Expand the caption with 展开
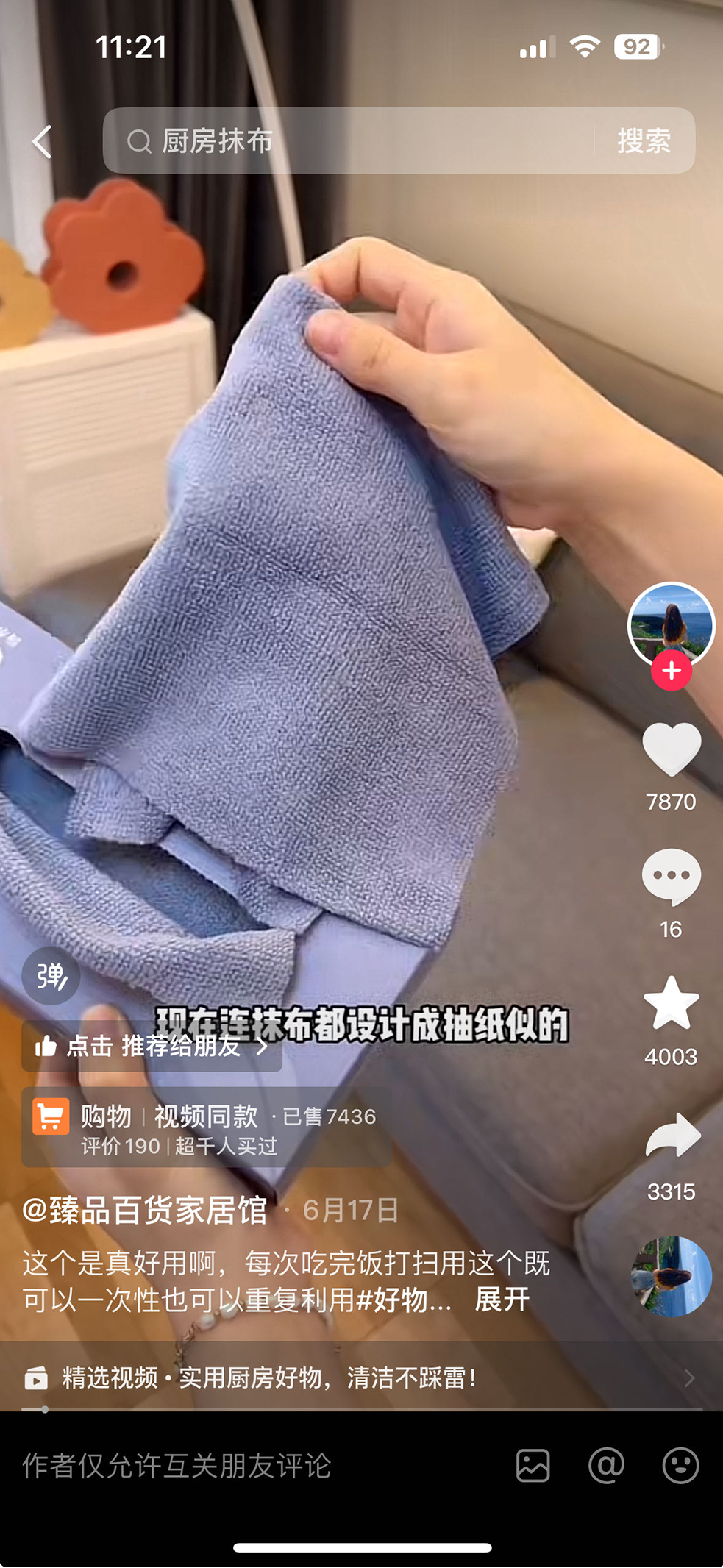This screenshot has width=723, height=1568. [x=502, y=1300]
